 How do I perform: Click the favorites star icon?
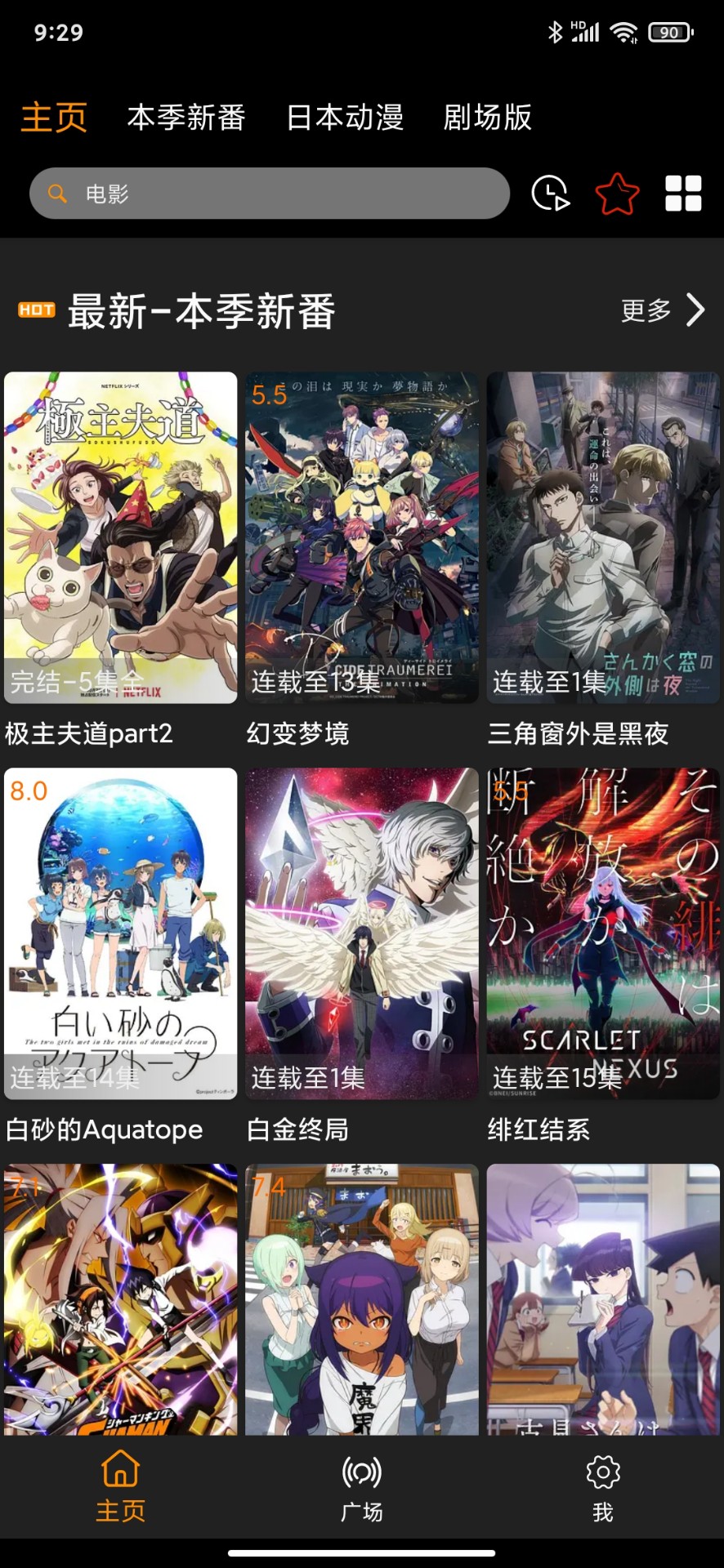point(616,194)
